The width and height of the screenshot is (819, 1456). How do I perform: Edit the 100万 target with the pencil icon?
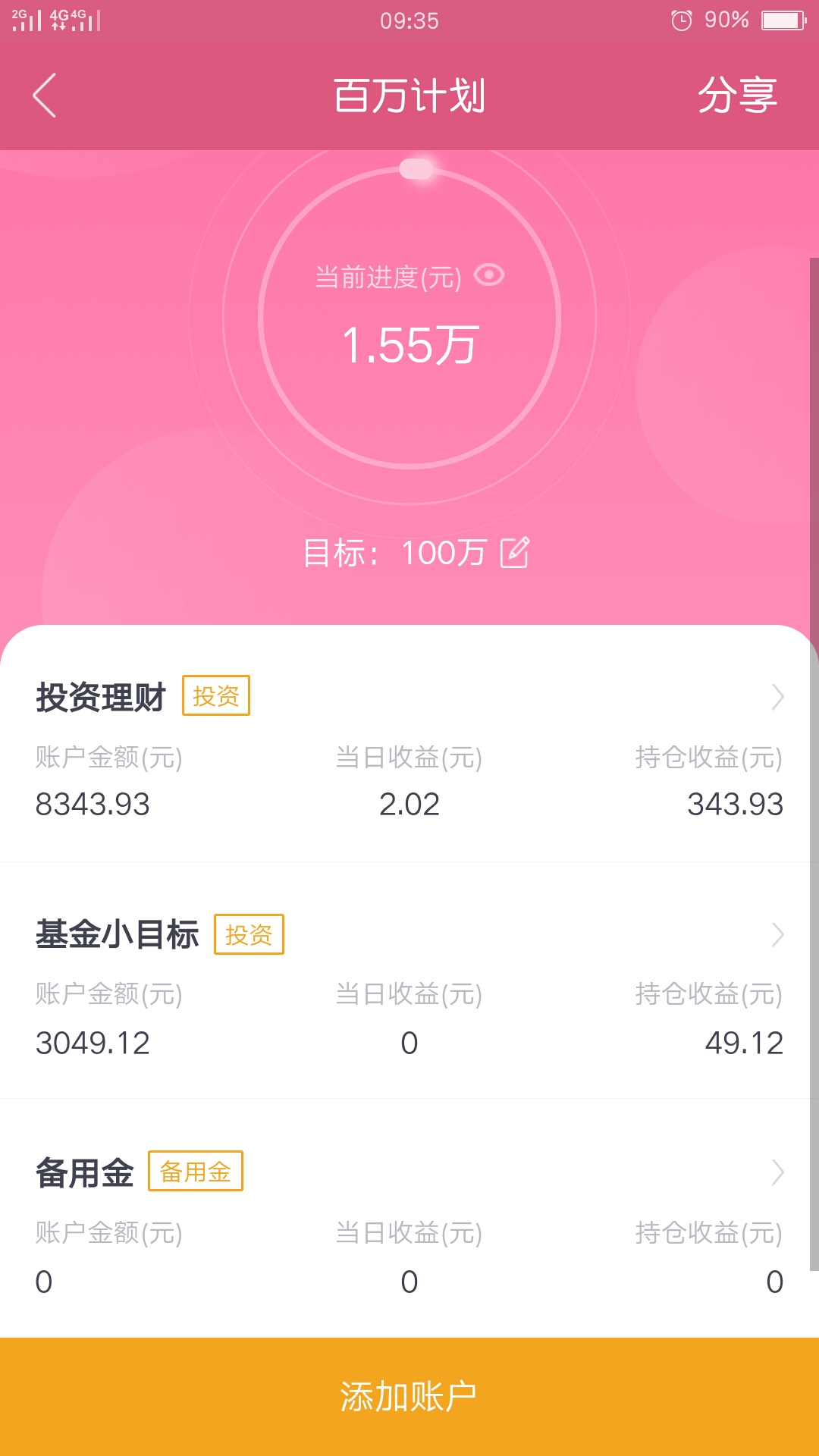515,552
